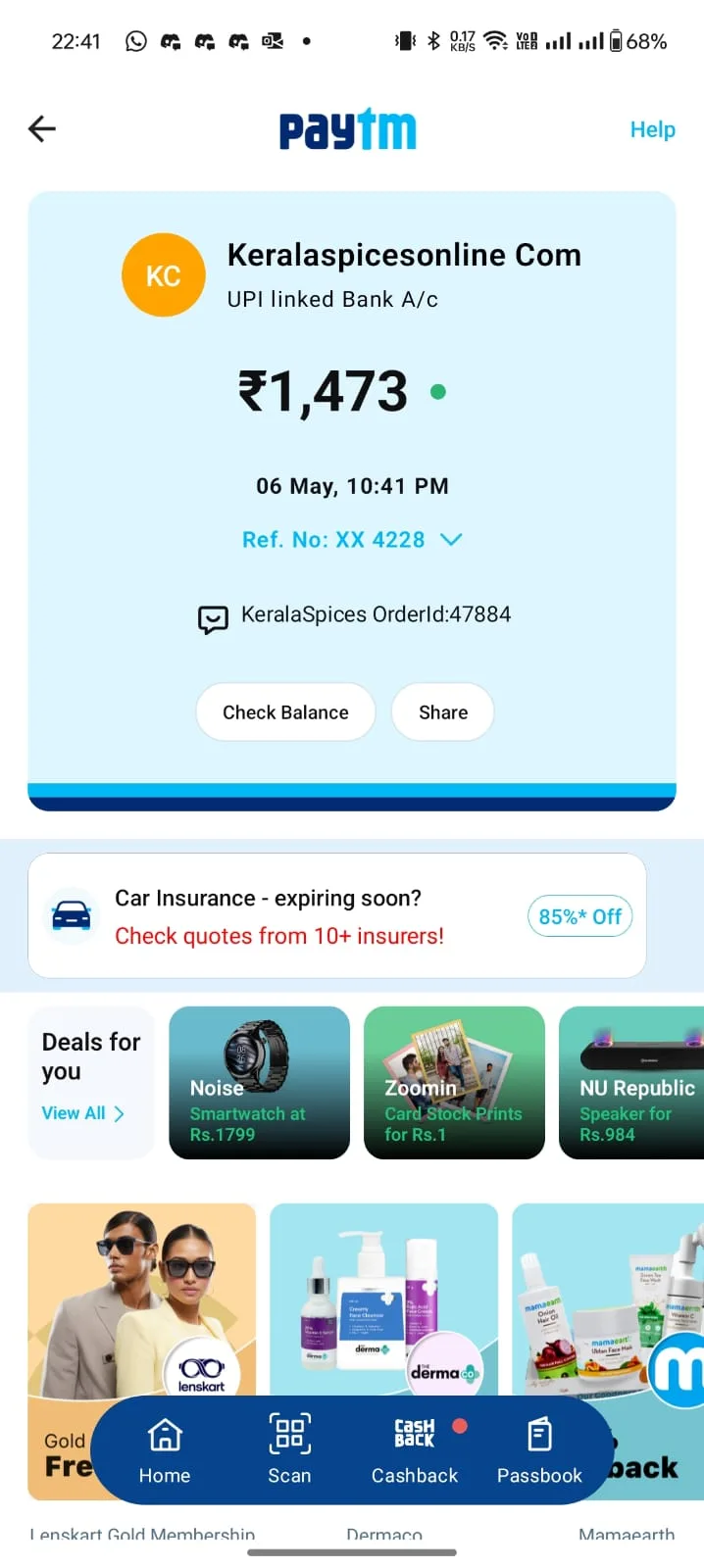Open the NU Republic Speaker deal
The image size is (704, 1568).
[631, 1083]
